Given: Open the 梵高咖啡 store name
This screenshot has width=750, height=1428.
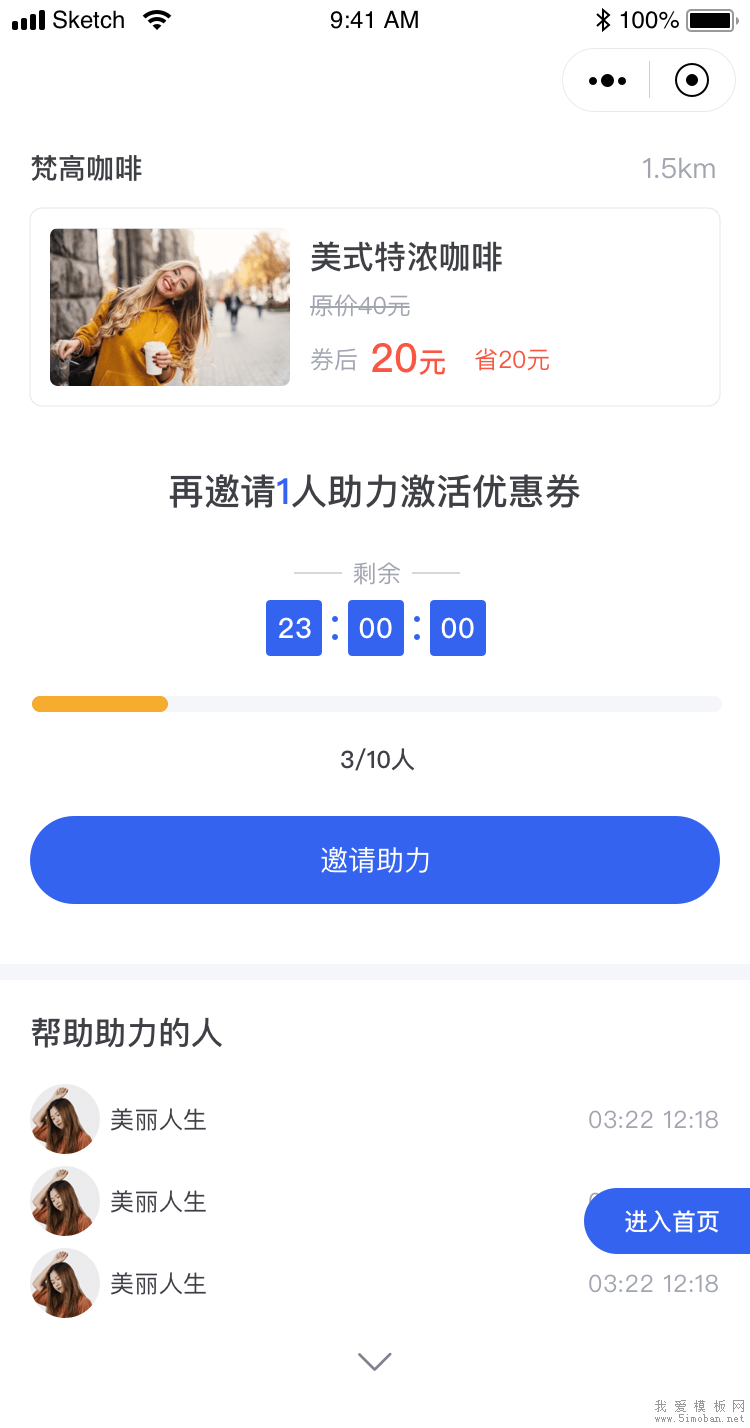Looking at the screenshot, I should coord(85,169).
